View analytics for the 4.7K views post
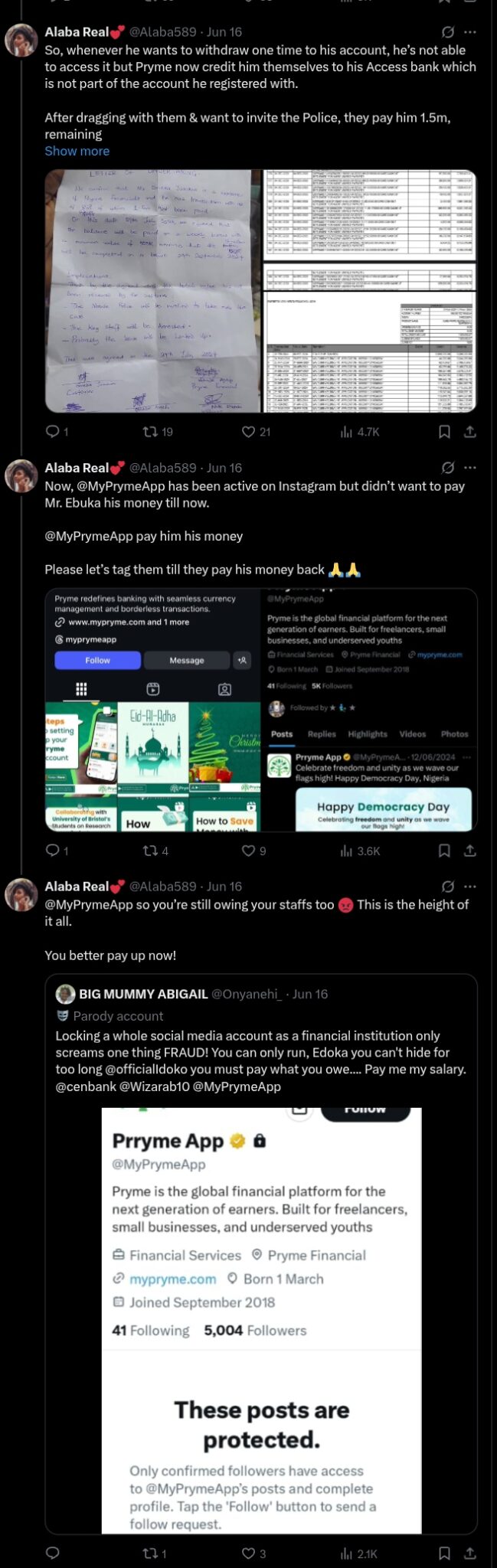Image resolution: width=497 pixels, height=1568 pixels. point(360,432)
